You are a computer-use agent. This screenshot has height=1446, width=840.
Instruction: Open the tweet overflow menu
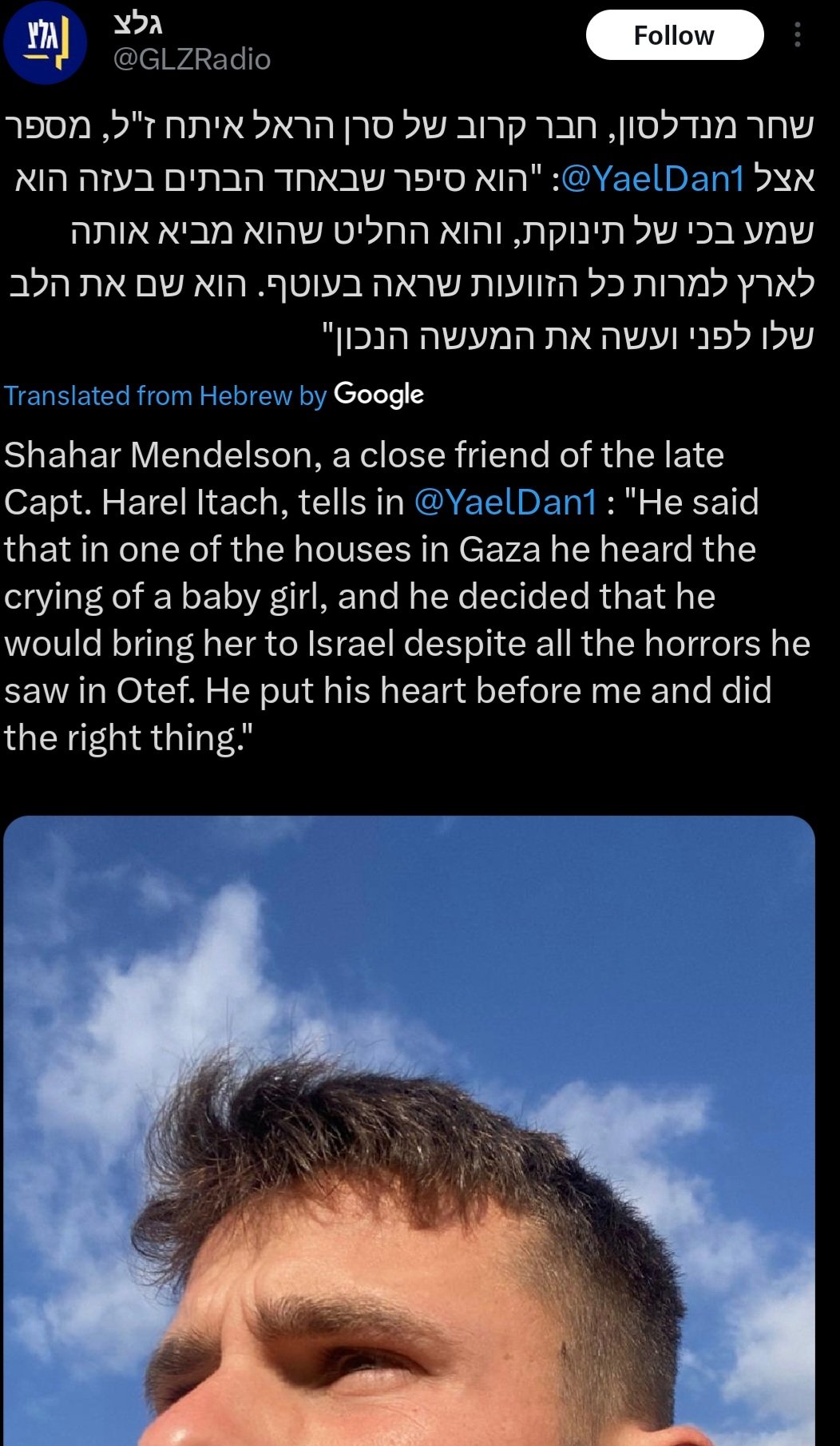[797, 34]
